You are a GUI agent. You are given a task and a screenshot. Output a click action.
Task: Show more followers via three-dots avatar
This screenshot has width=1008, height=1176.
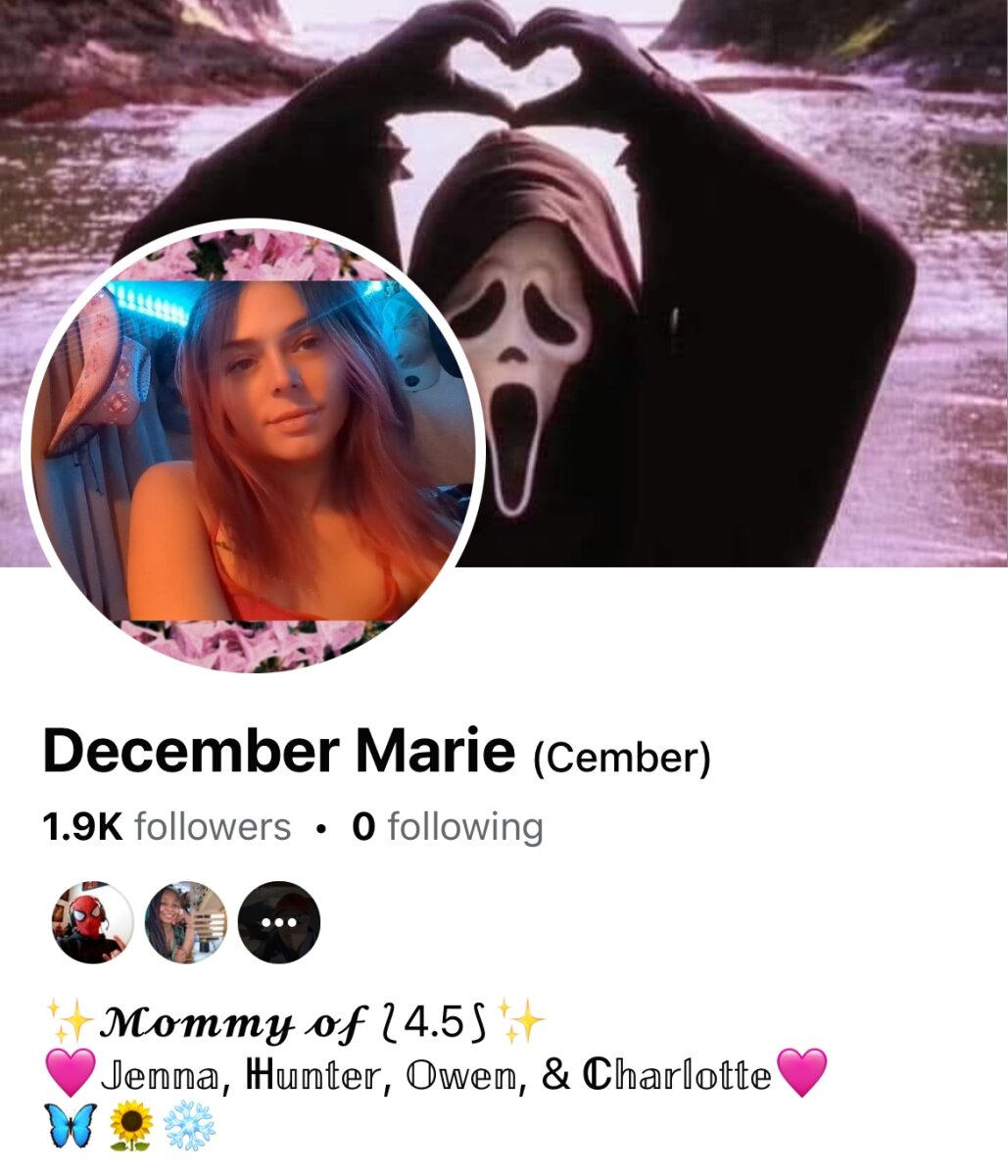(279, 922)
